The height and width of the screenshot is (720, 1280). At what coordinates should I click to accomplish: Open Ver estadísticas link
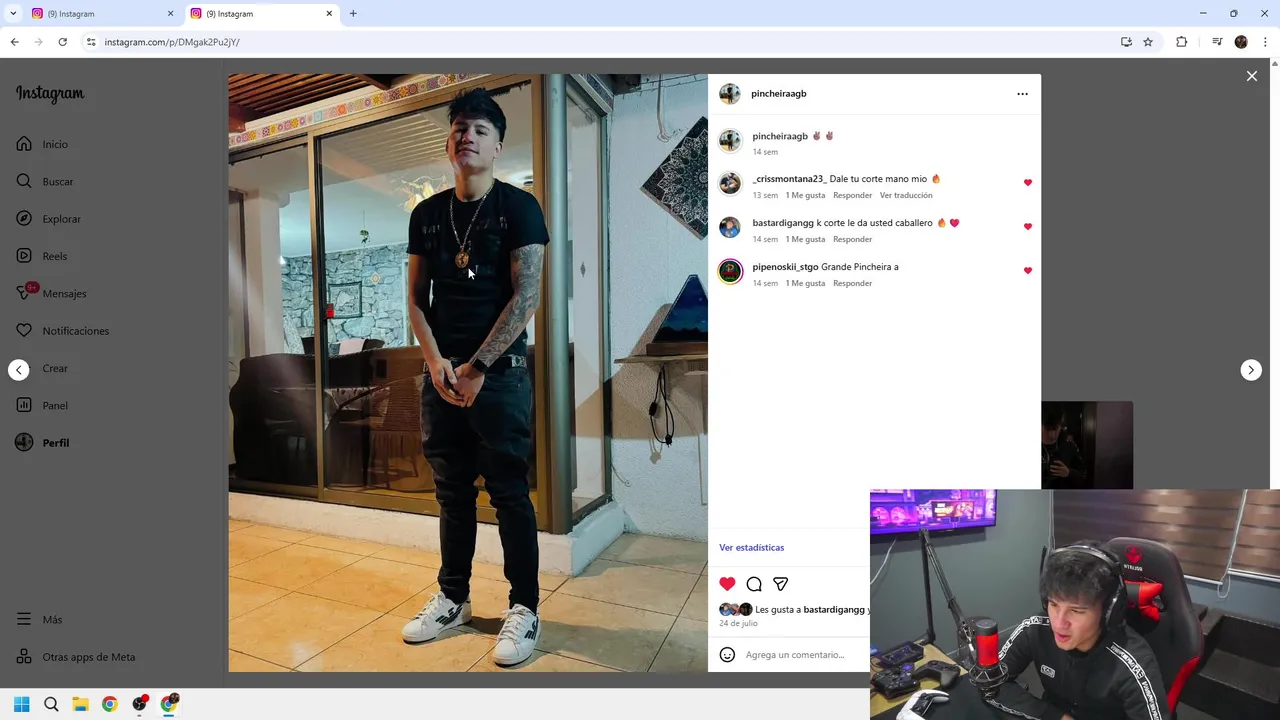pyautogui.click(x=751, y=548)
